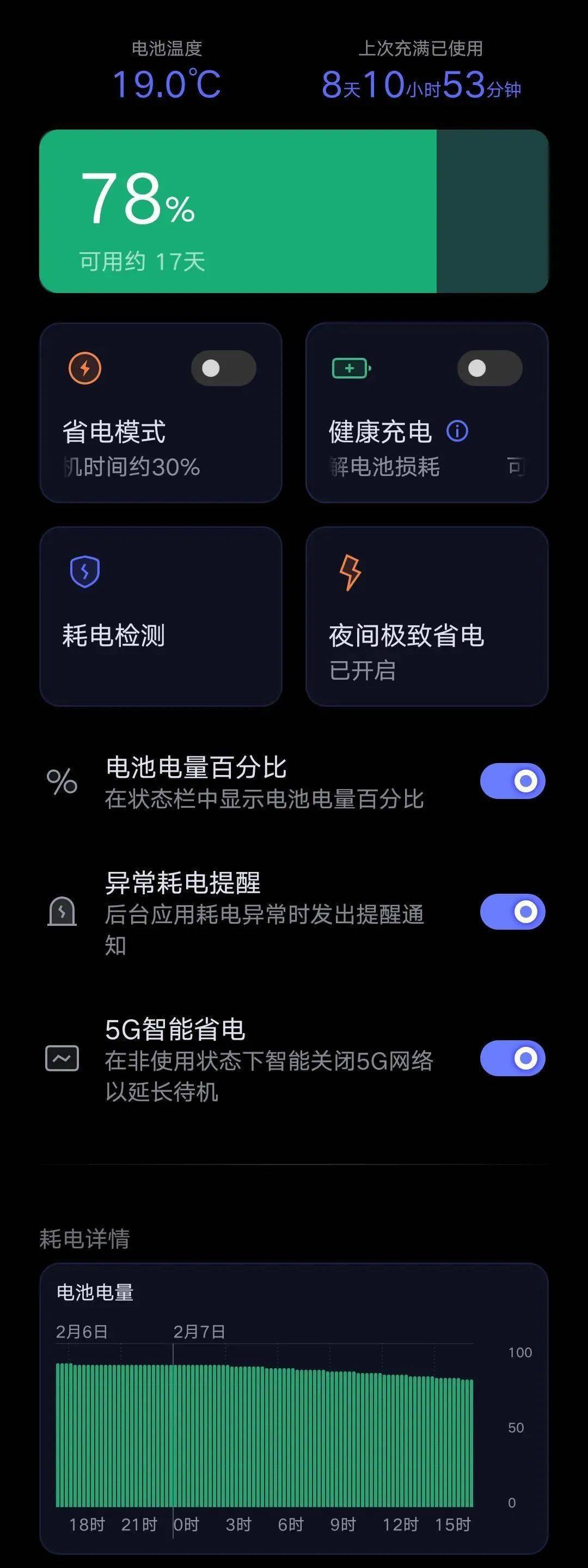Disable 5G智能省电
This screenshot has height=1568, width=588.
click(x=511, y=1058)
